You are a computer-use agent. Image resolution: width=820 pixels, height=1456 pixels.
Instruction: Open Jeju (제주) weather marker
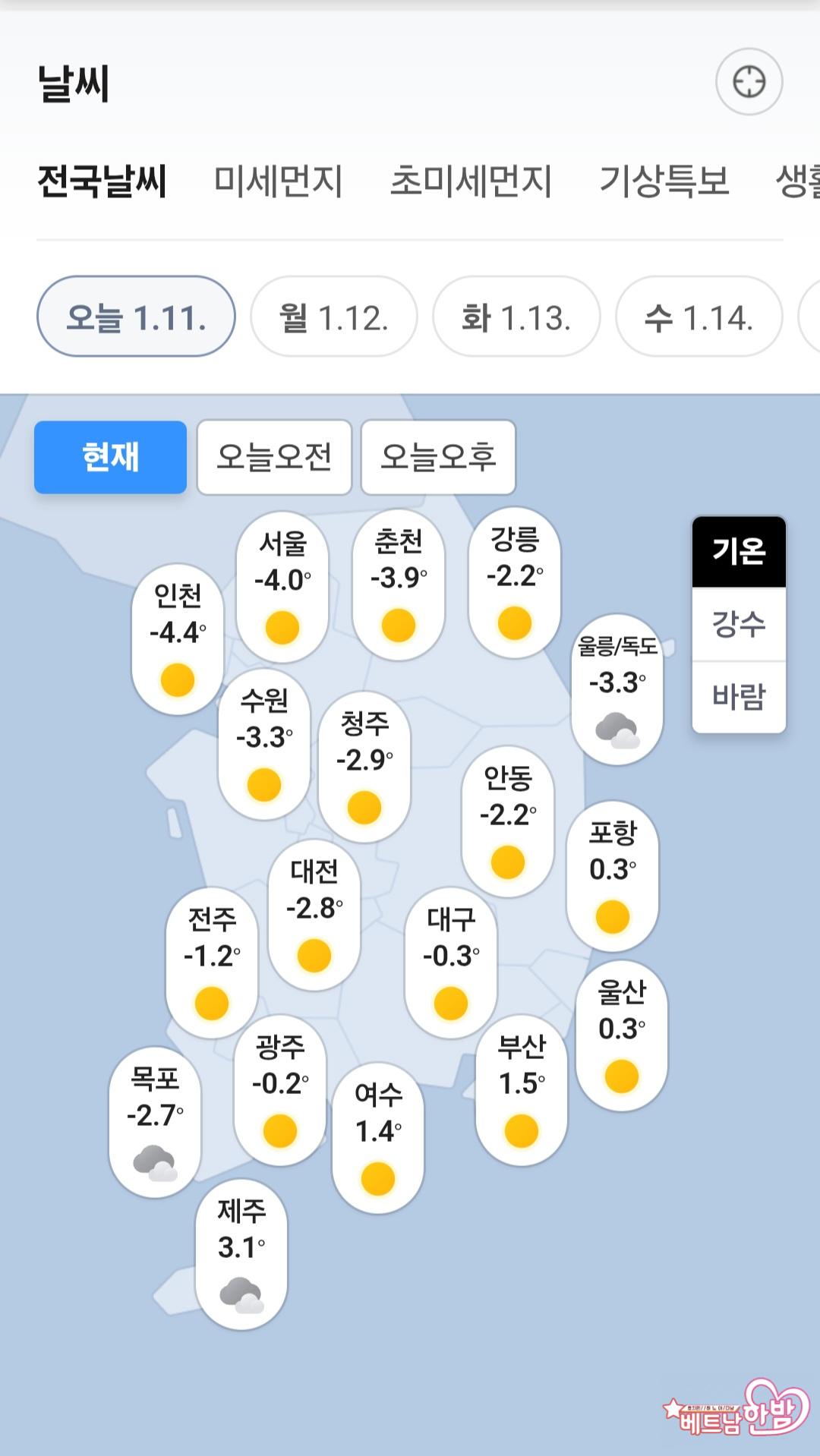coord(241,1253)
